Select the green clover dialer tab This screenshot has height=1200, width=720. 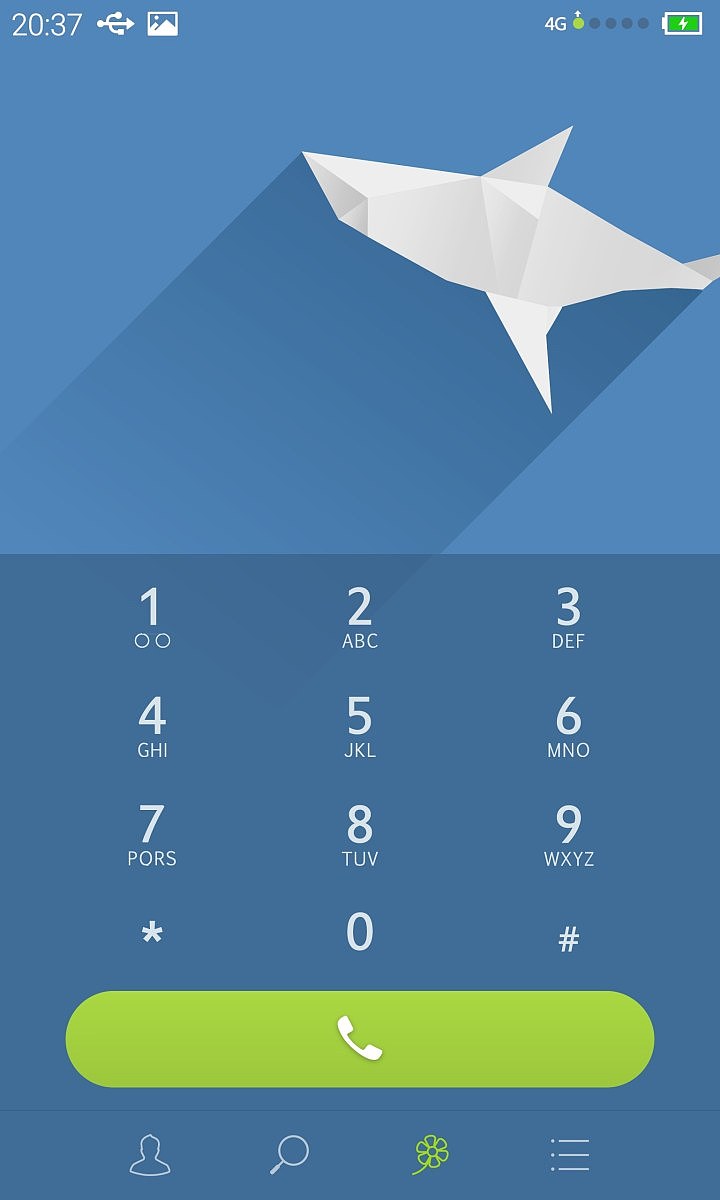(x=431, y=1155)
